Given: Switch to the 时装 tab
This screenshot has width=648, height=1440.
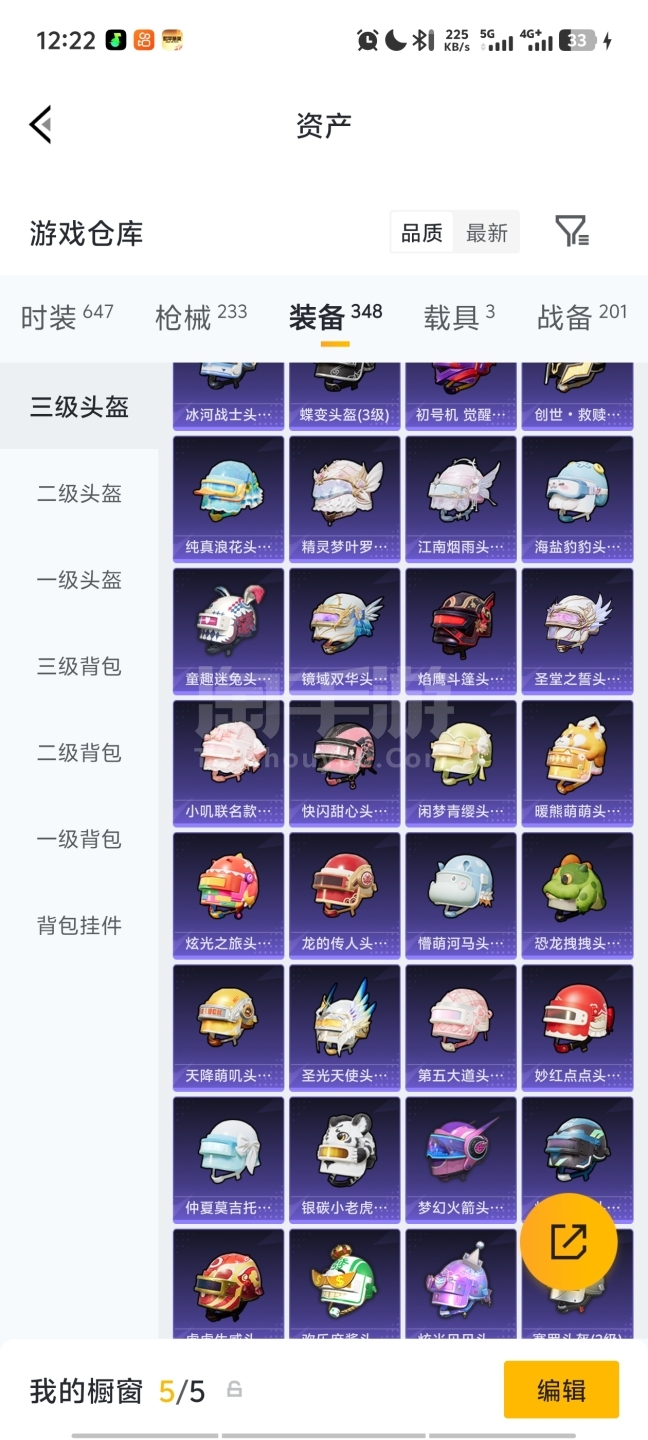Looking at the screenshot, I should 66,317.
